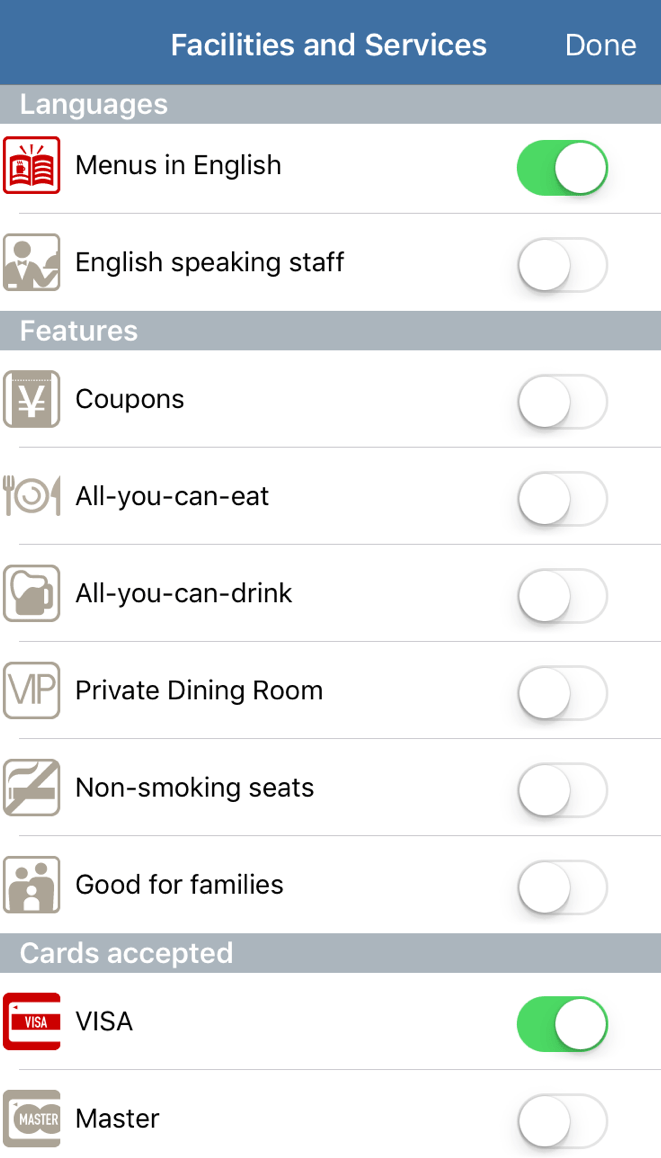Tap Done to confirm filters
Screen dimensions: 661x1158
(600, 45)
